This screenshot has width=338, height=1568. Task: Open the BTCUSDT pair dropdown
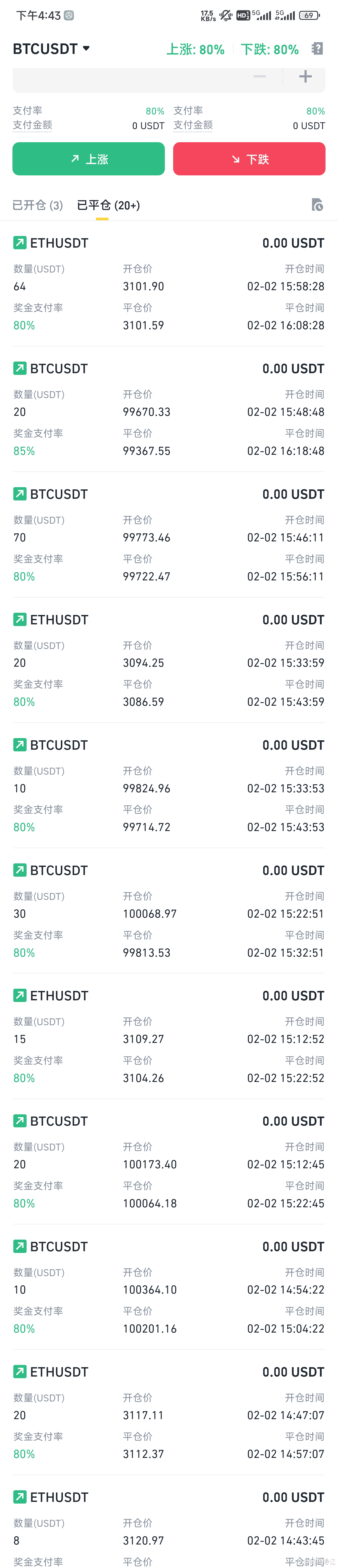(x=51, y=49)
